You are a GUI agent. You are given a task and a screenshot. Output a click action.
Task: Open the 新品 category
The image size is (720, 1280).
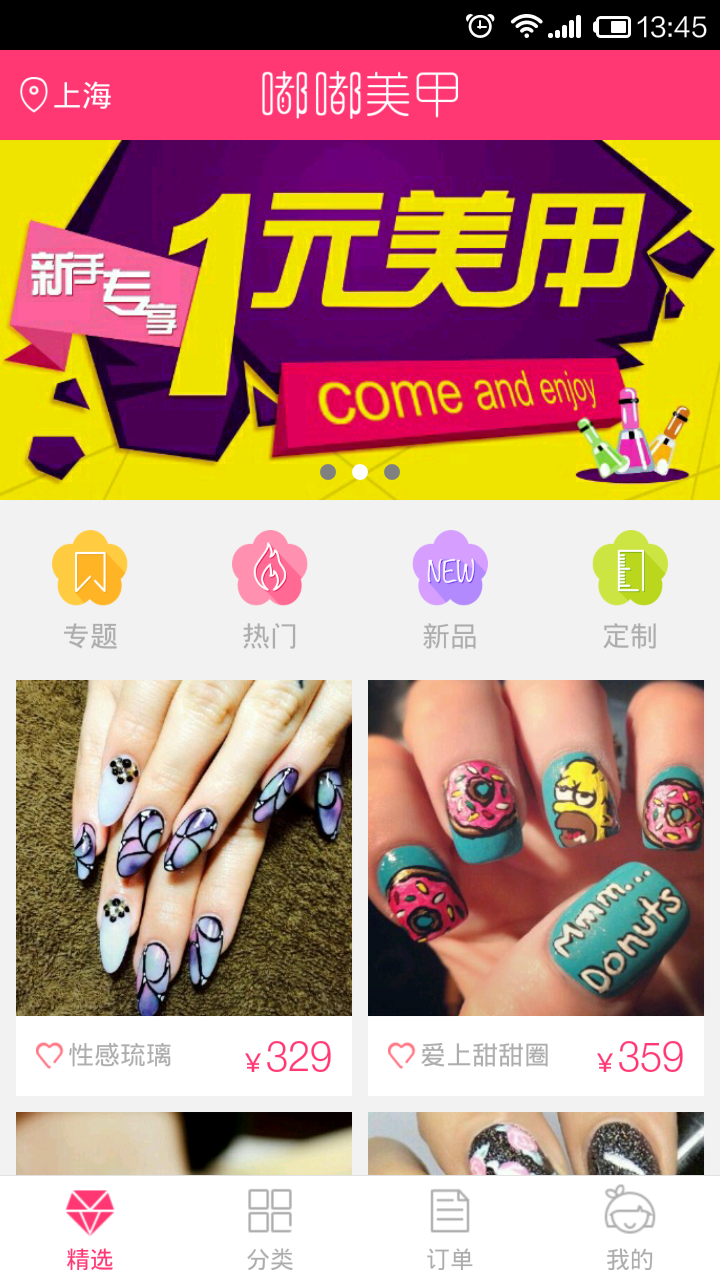pyautogui.click(x=450, y=590)
